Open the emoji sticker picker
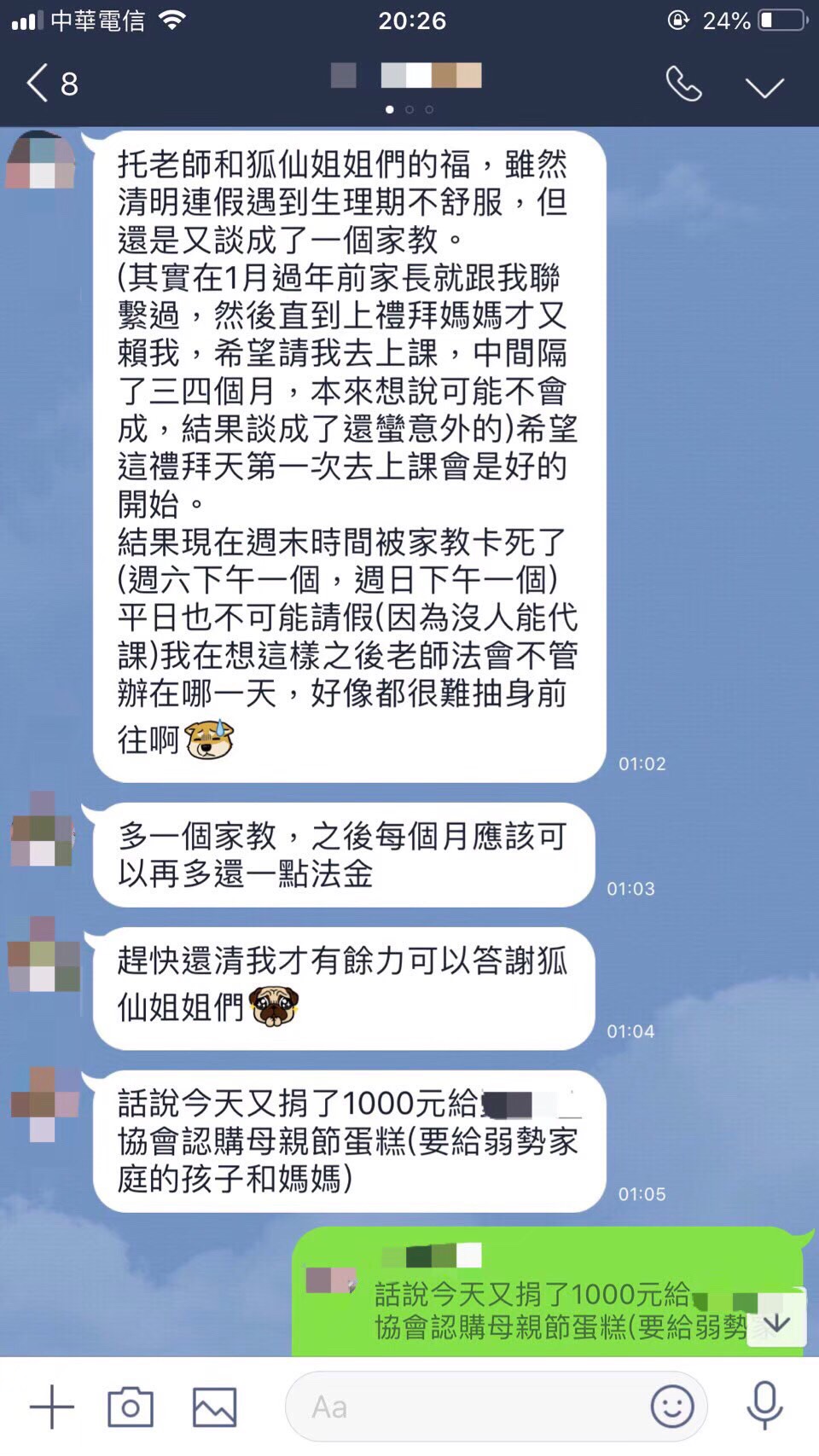Viewport: 819px width, 1456px height. tap(672, 1407)
